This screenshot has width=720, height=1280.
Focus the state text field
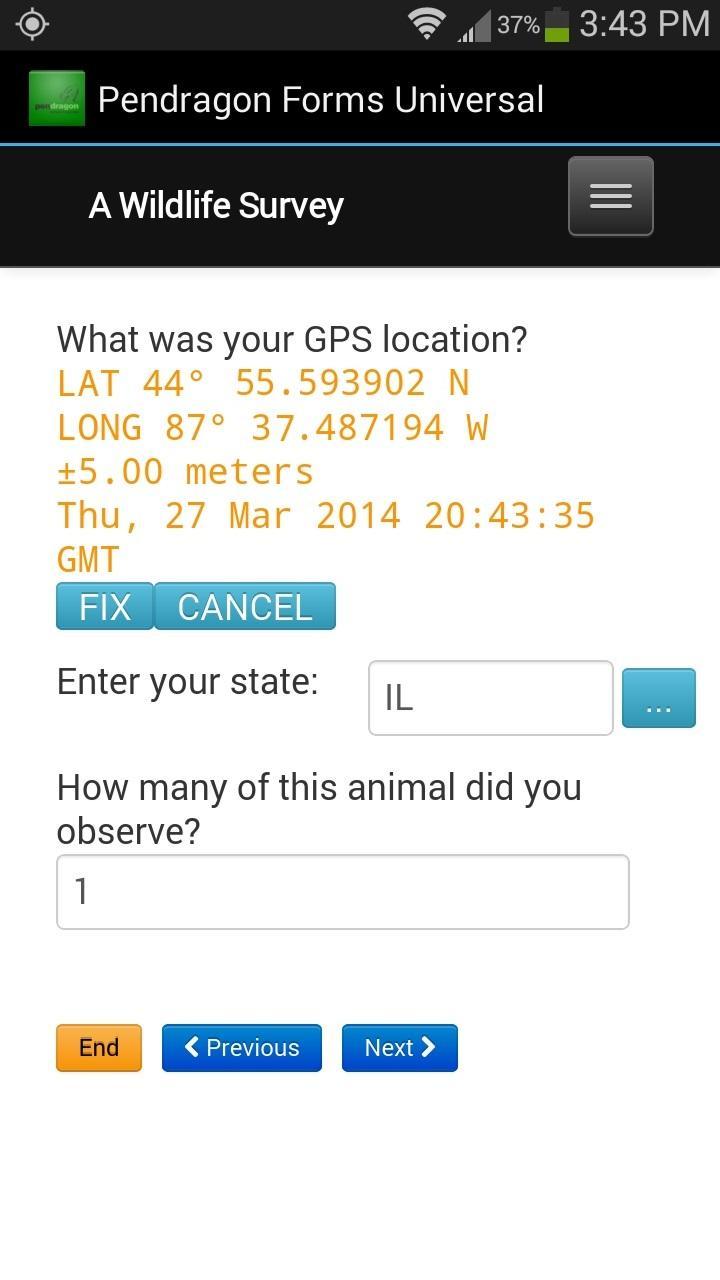(490, 698)
